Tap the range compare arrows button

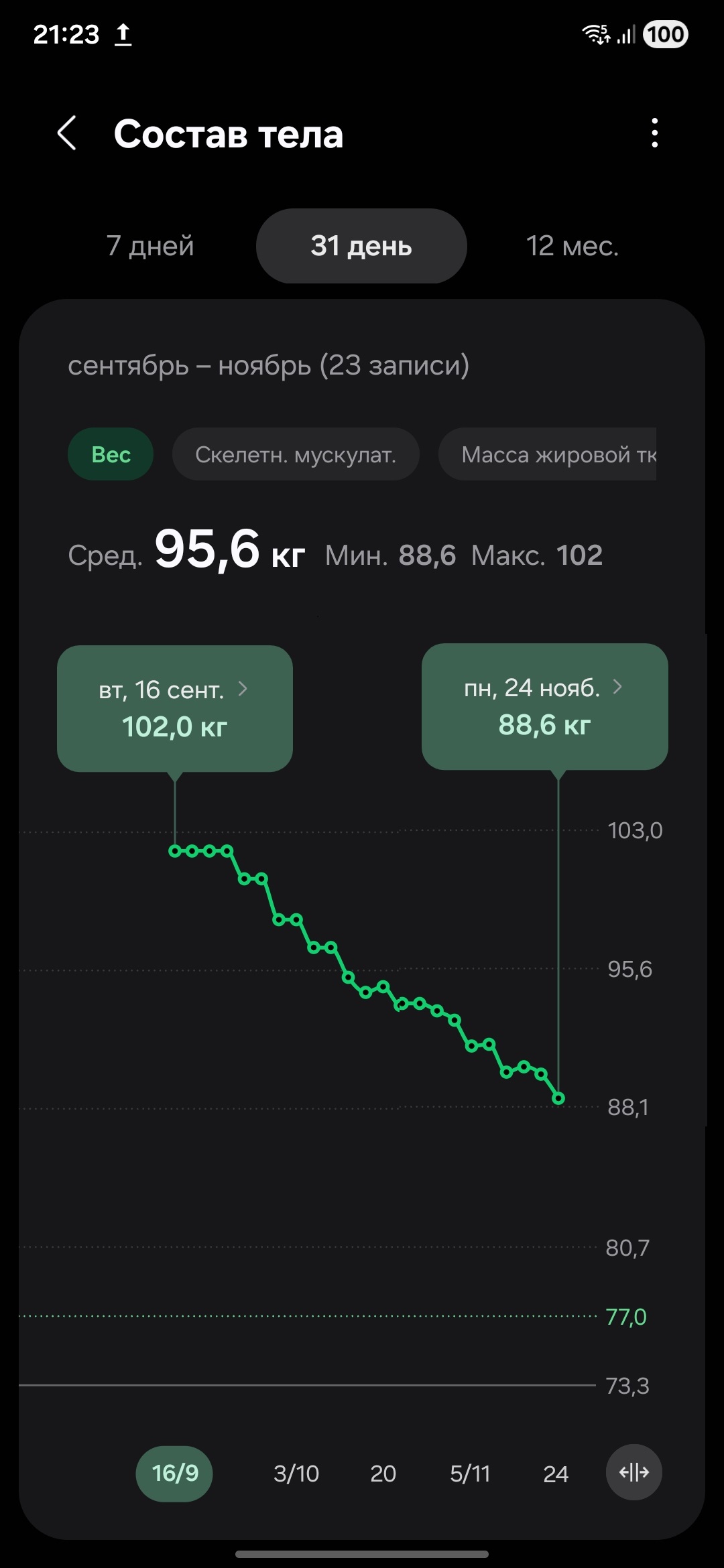click(633, 1472)
